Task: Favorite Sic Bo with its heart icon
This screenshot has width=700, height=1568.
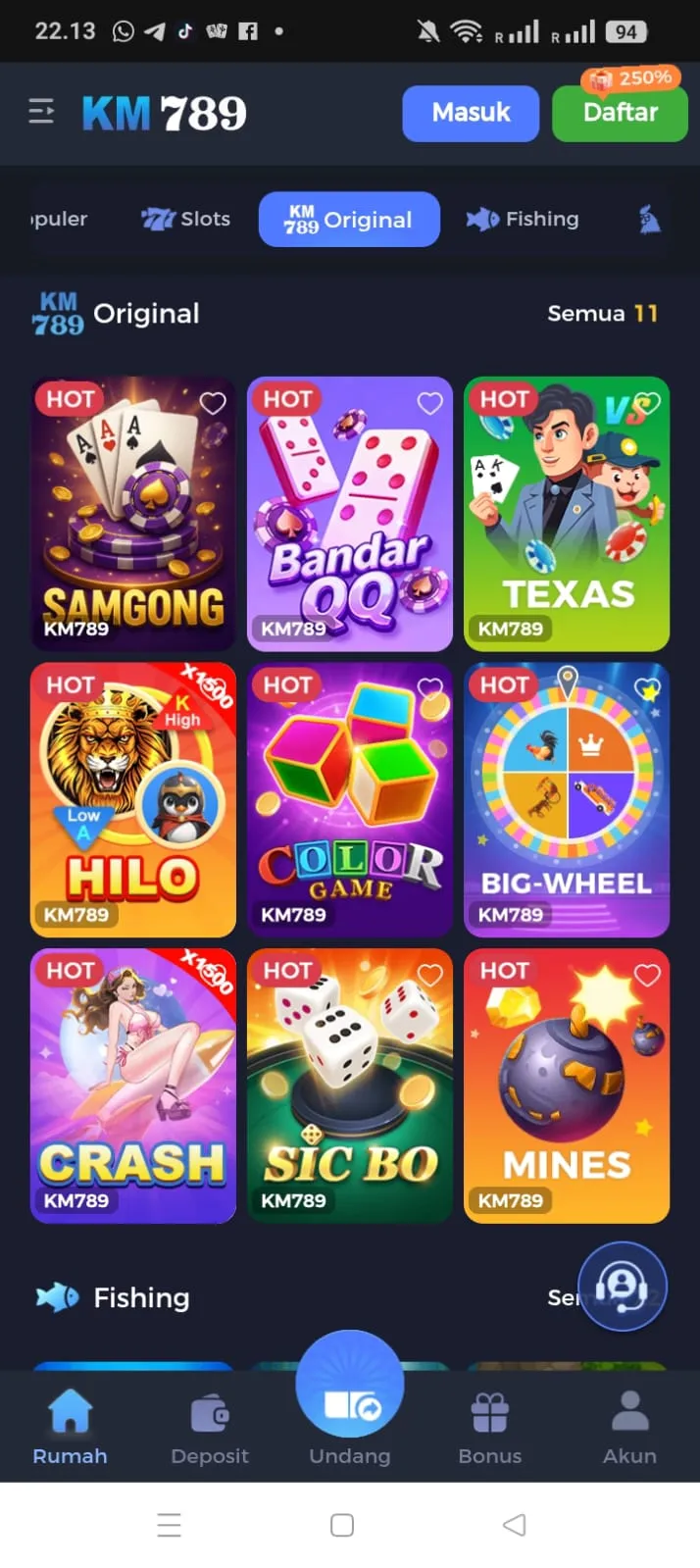Action: coord(429,975)
